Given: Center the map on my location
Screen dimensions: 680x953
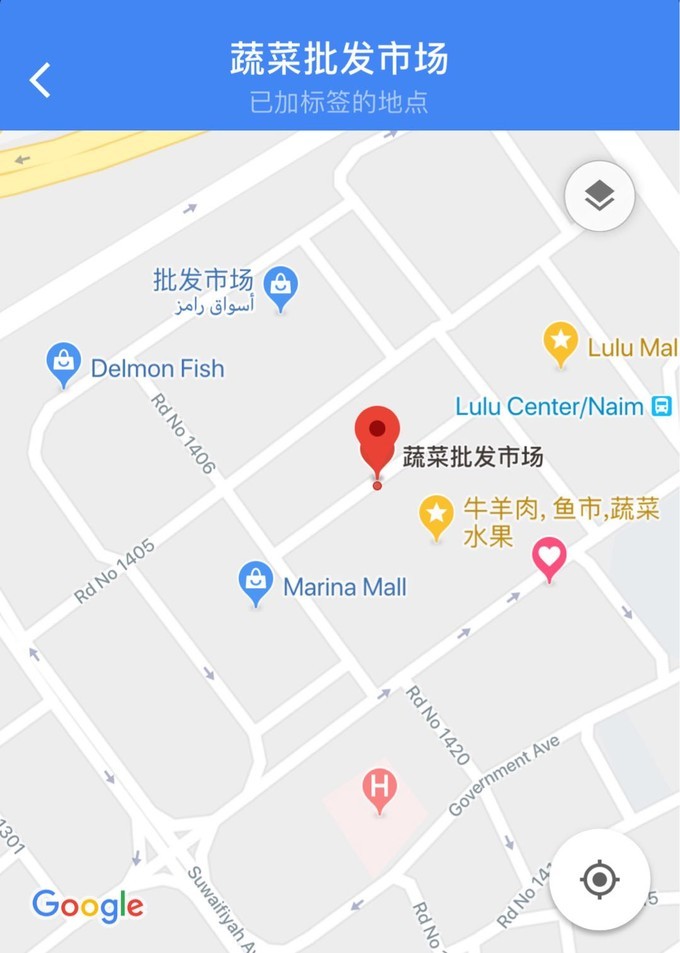Looking at the screenshot, I should click(x=599, y=880).
